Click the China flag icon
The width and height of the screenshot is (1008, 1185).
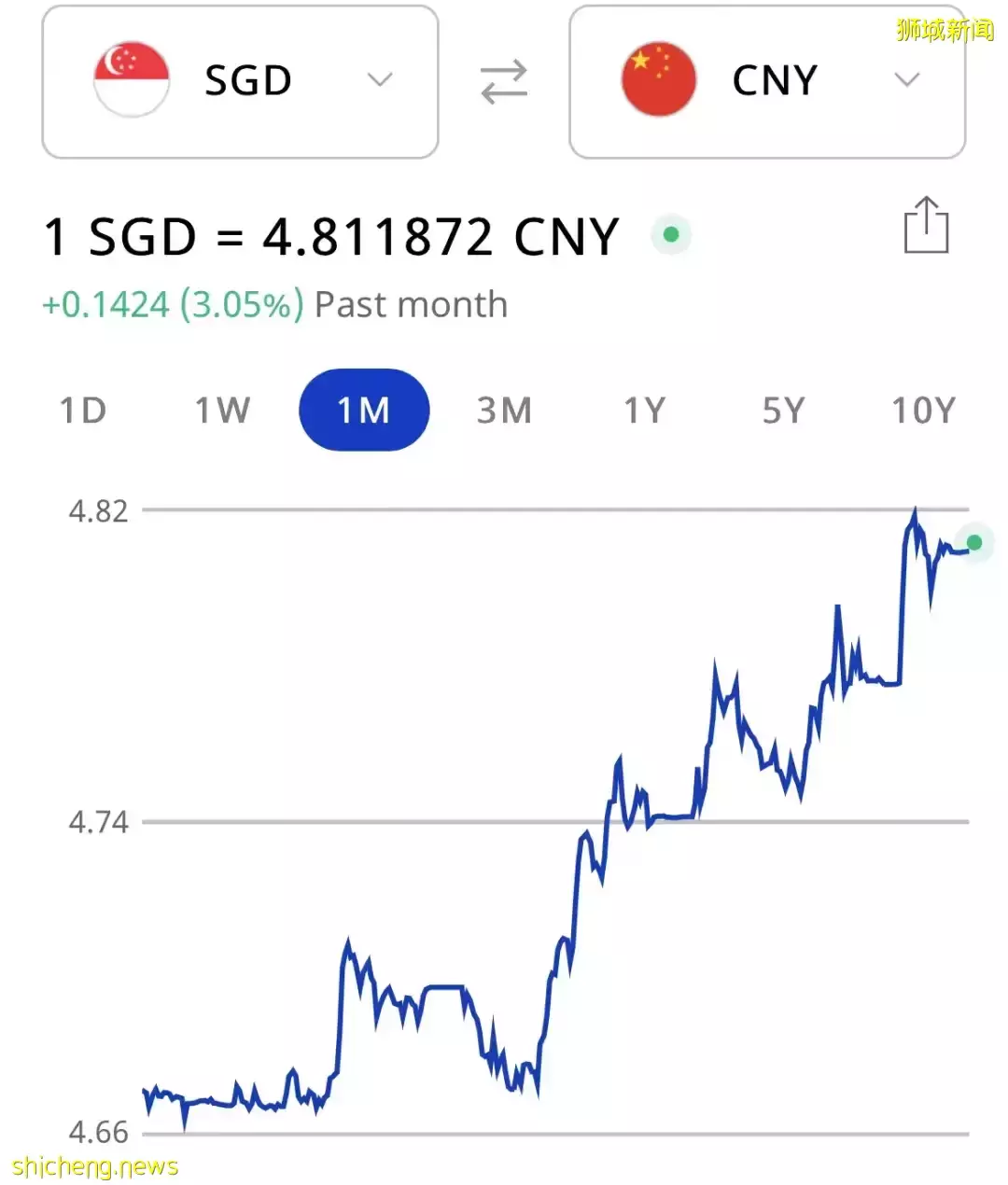(x=658, y=80)
